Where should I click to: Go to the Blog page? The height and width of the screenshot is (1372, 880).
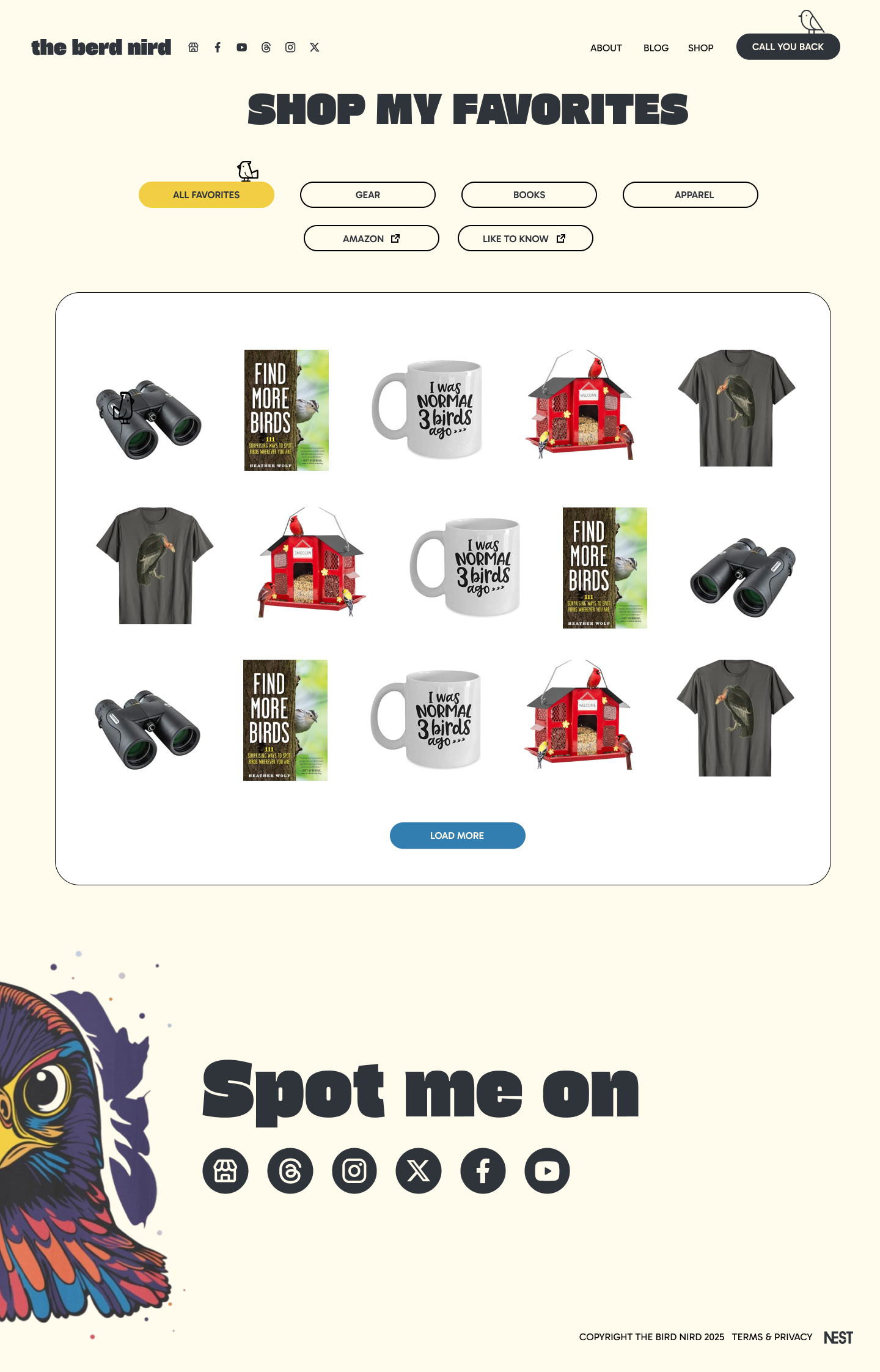[x=656, y=48]
